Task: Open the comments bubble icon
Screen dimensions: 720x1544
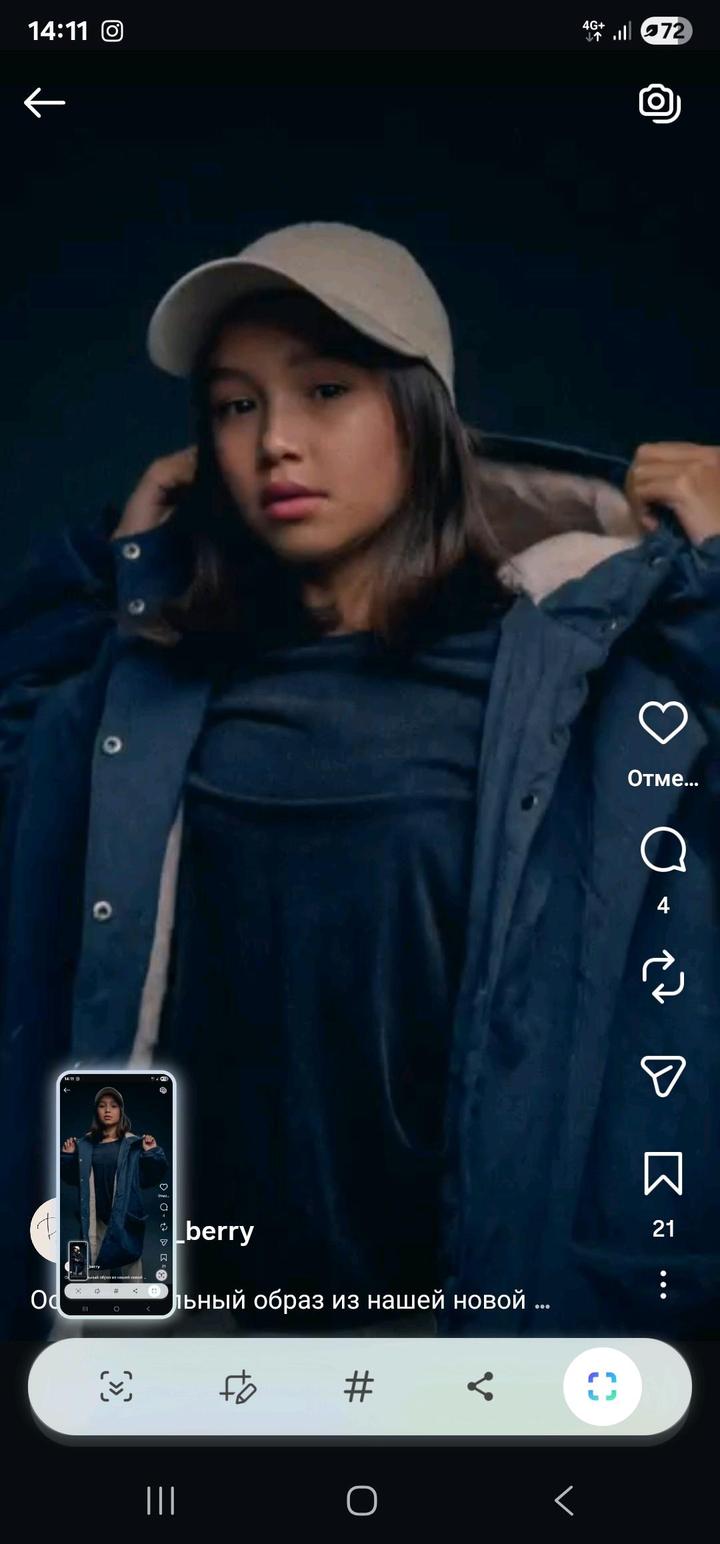Action: coord(663,852)
